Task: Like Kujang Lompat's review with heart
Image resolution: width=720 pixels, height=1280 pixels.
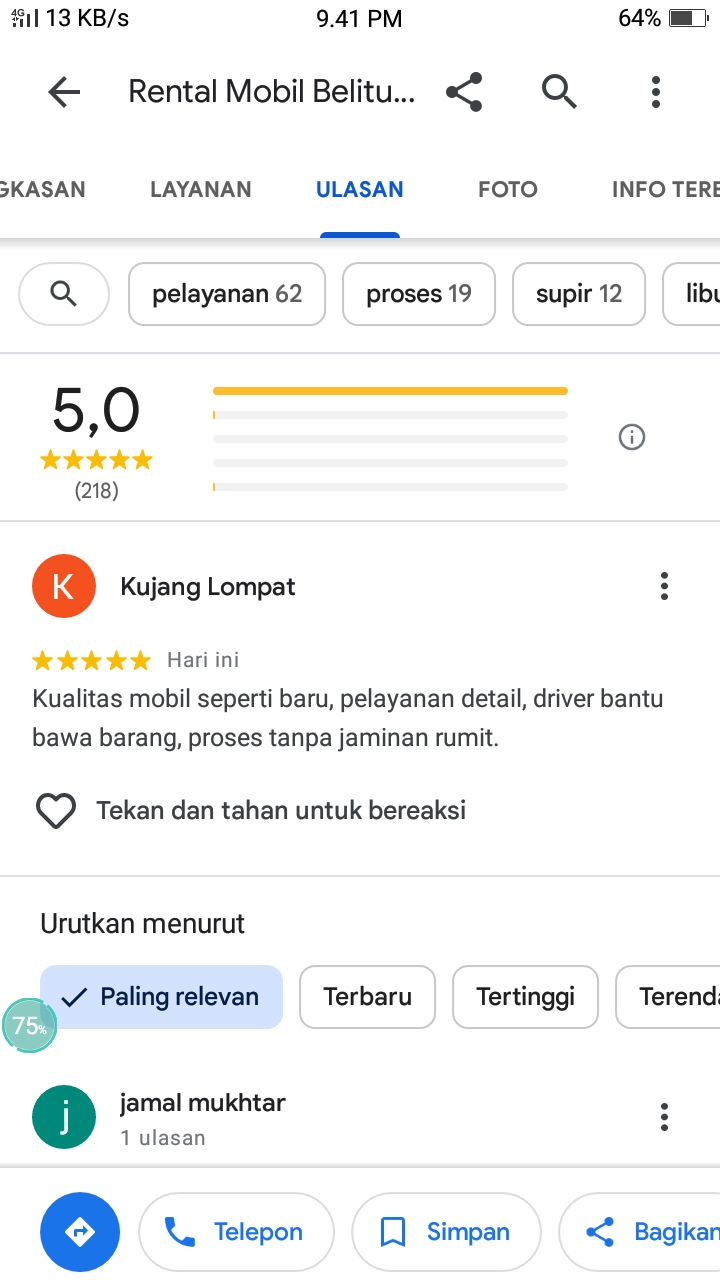Action: tap(56, 810)
